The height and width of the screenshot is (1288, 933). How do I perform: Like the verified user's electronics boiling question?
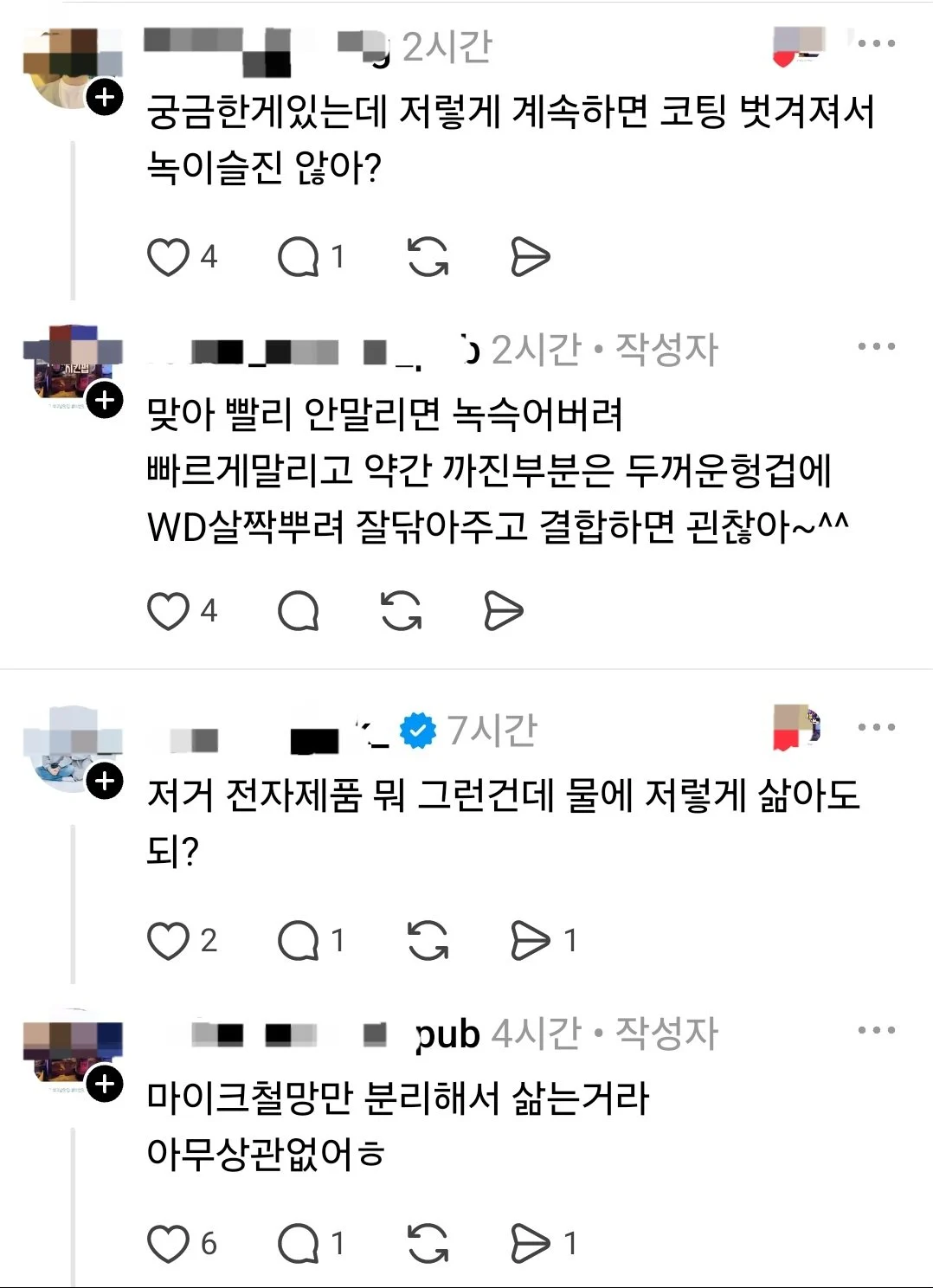(168, 941)
